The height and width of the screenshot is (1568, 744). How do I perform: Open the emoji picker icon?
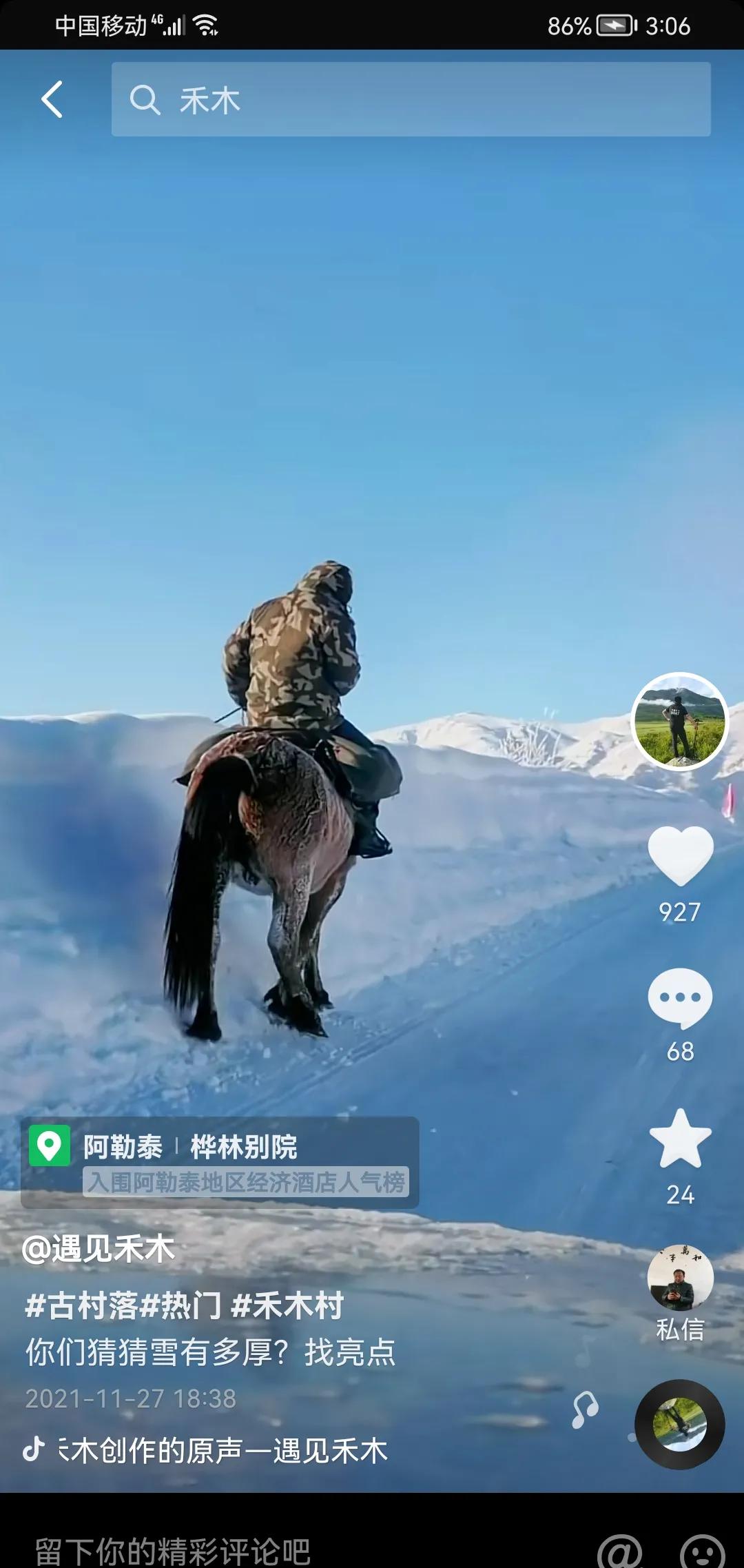tap(702, 1552)
